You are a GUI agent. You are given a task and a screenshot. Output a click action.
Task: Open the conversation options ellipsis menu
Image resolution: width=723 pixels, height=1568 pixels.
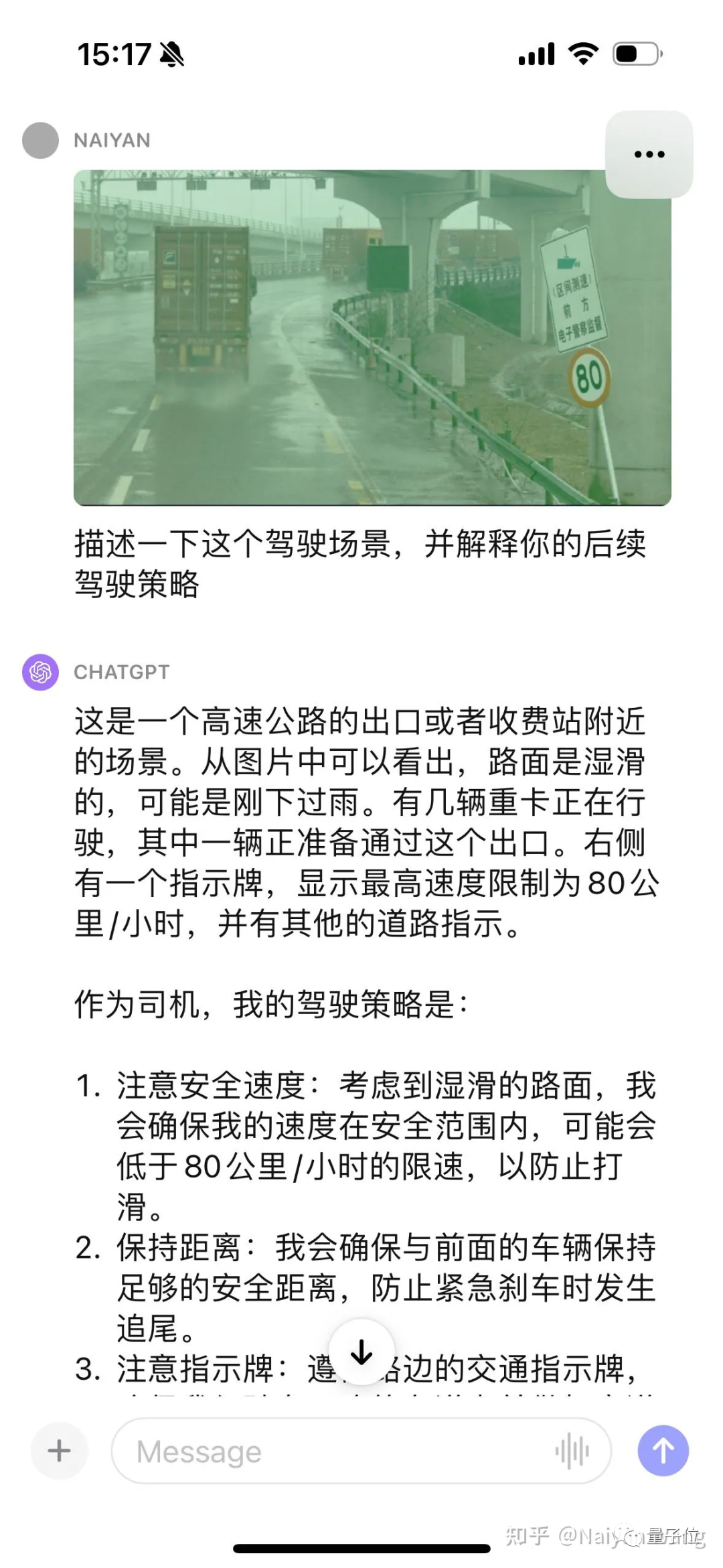(x=649, y=154)
